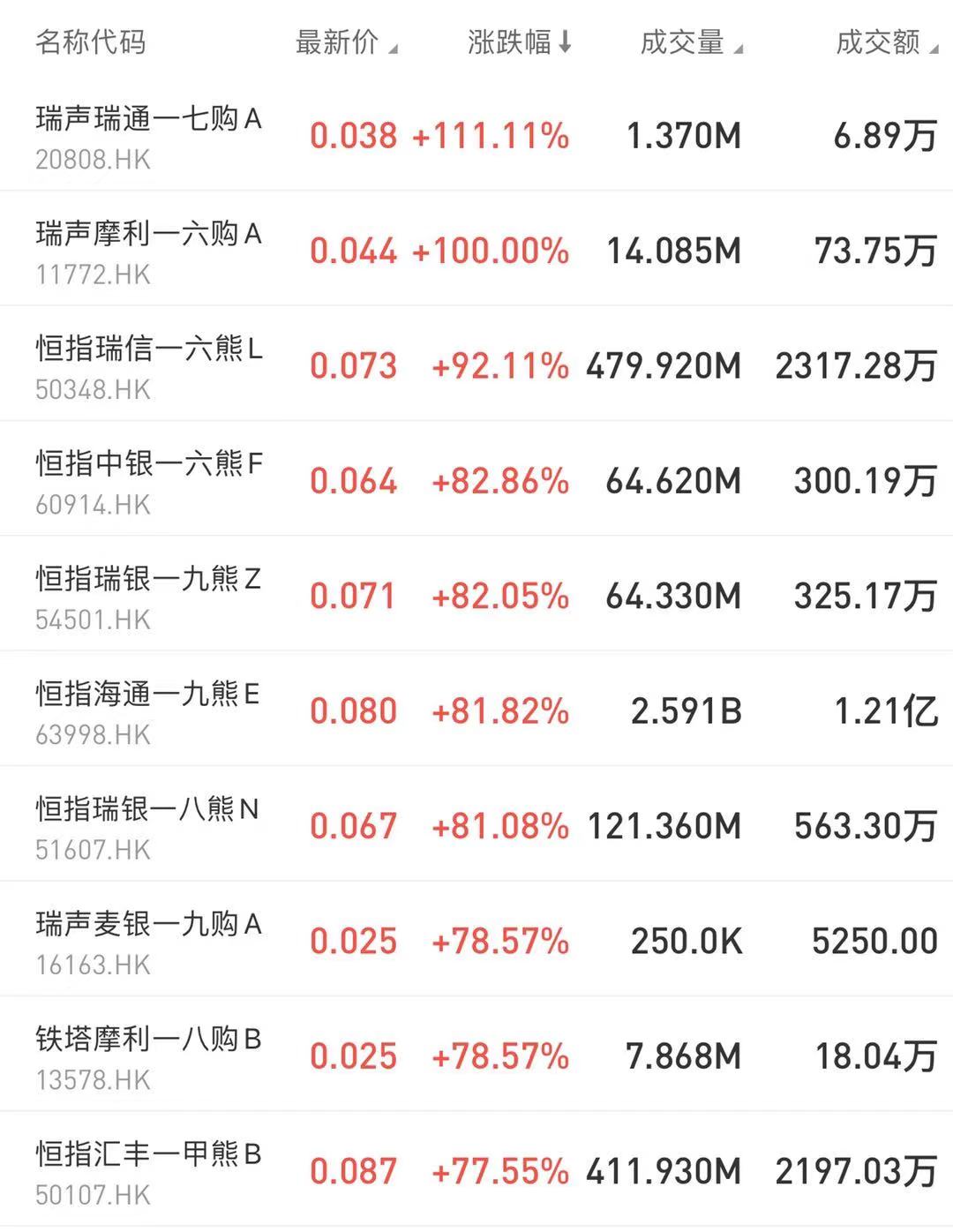Open 瑞声瑞通一七购A 20808.HK
Screen dimensions: 953x1232
pyautogui.click(x=149, y=136)
